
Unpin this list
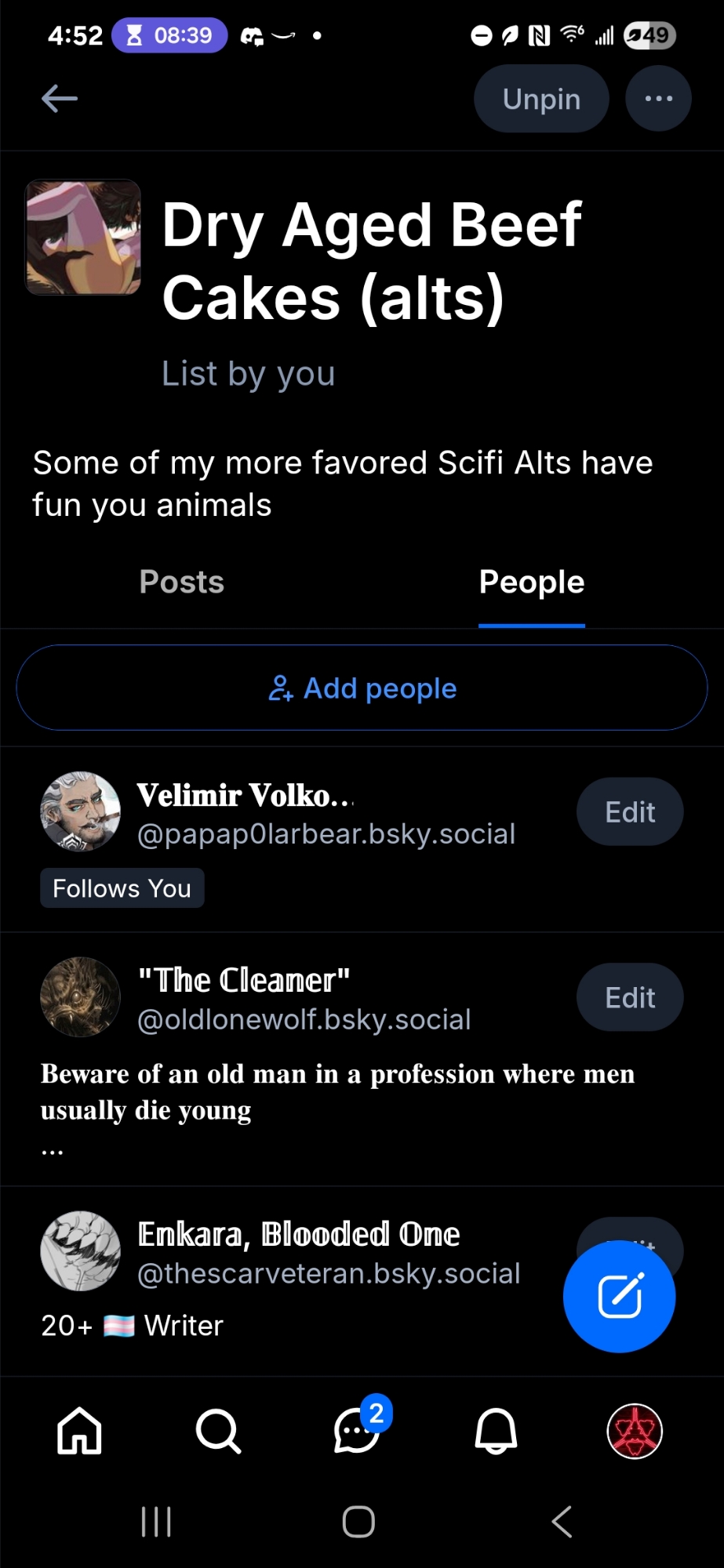coord(541,99)
